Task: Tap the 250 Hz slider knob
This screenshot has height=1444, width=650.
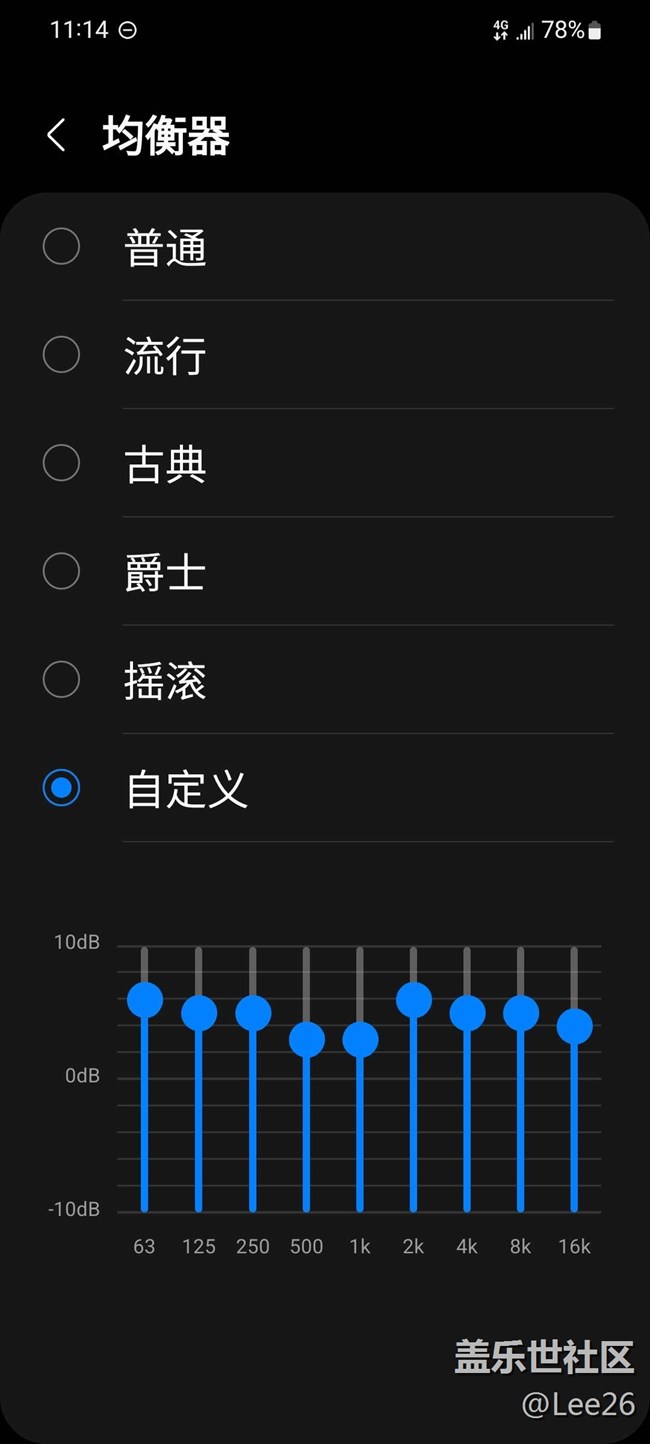Action: (253, 1013)
